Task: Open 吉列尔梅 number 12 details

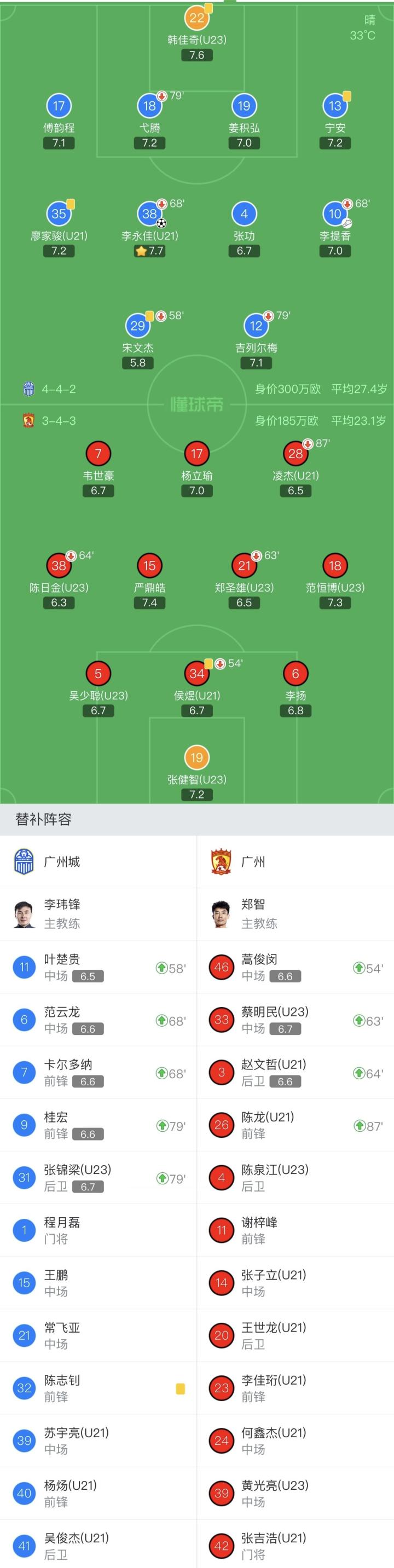Action: pyautogui.click(x=256, y=326)
